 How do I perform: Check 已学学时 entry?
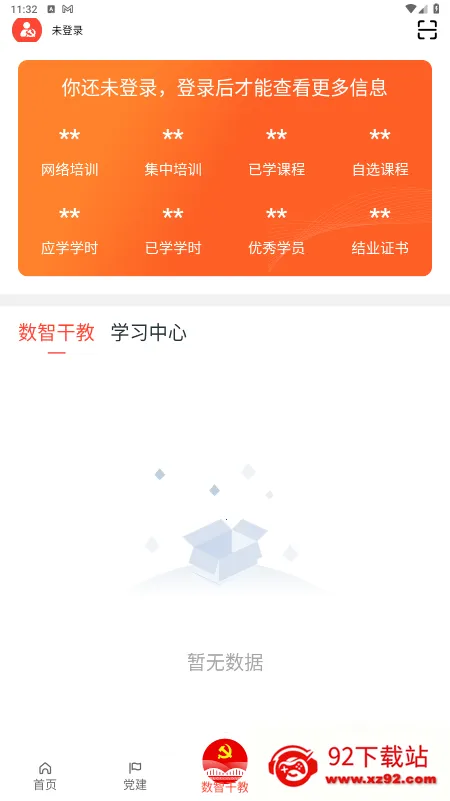tap(173, 231)
